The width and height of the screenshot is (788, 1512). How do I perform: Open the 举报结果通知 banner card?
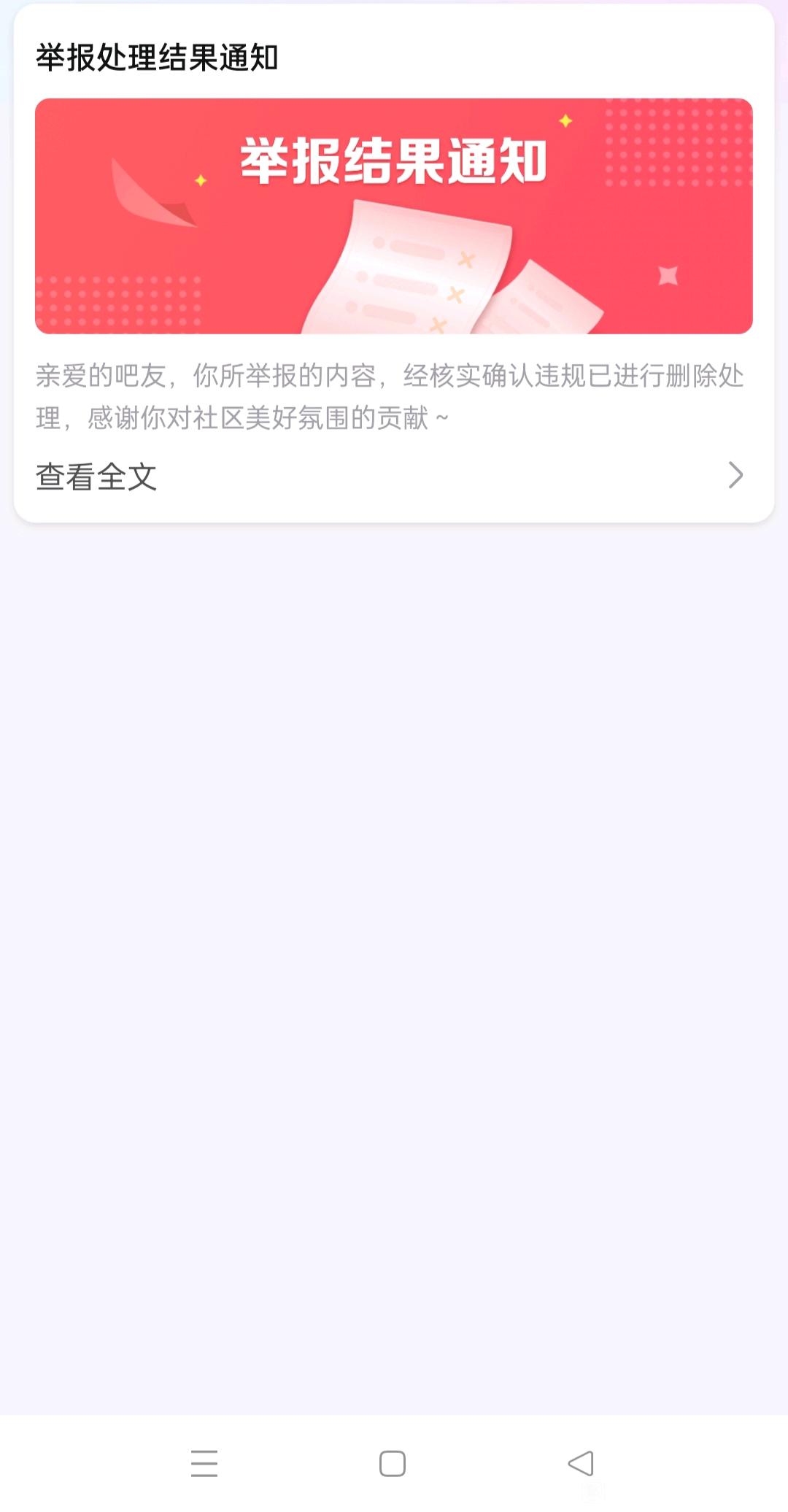click(x=393, y=216)
